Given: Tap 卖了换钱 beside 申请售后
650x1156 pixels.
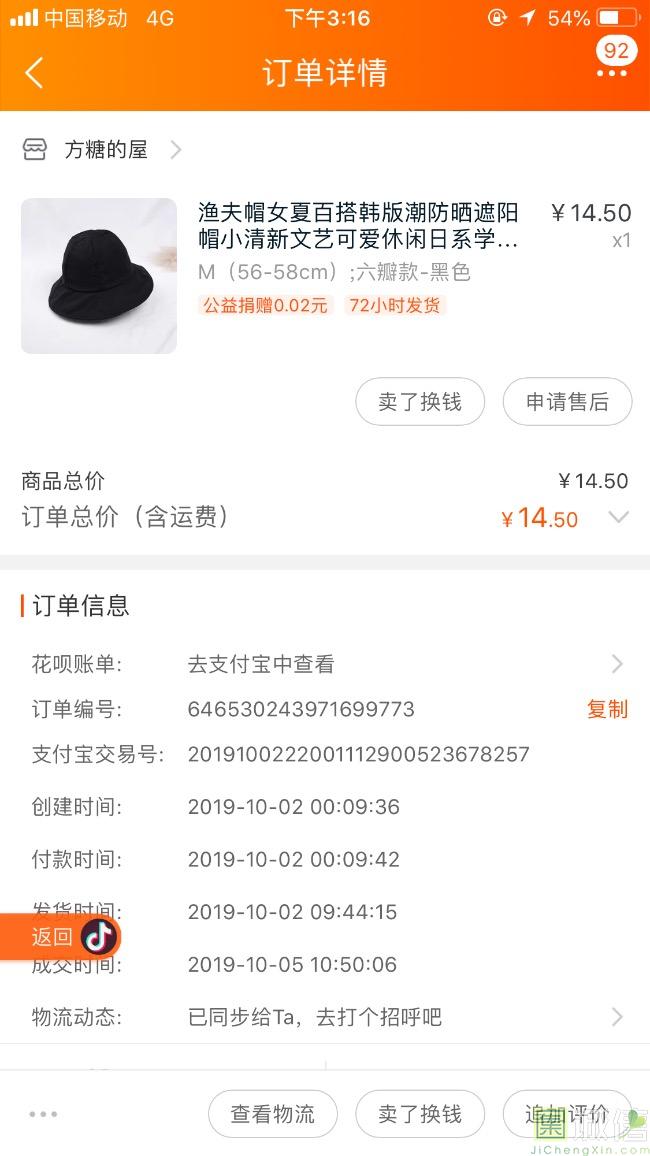Looking at the screenshot, I should tap(420, 402).
